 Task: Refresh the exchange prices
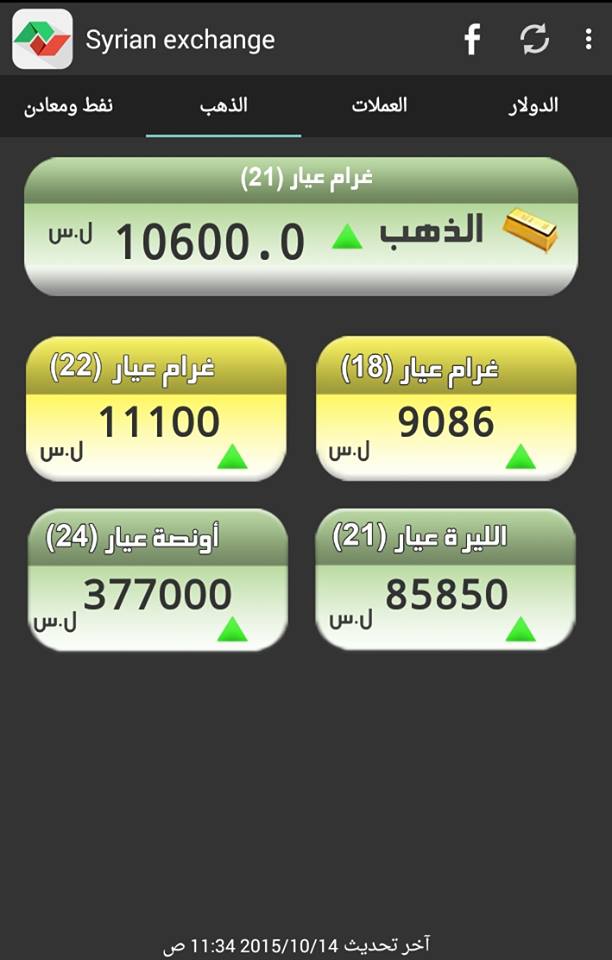[x=534, y=40]
